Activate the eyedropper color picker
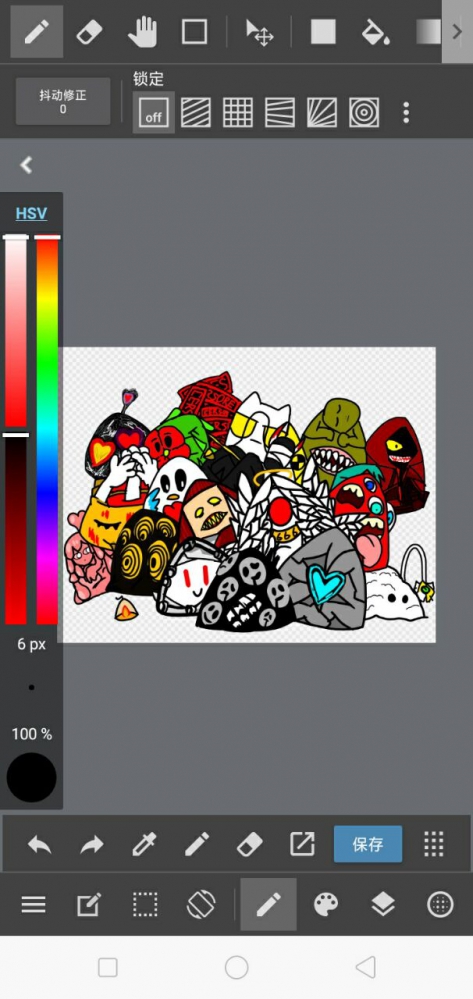The height and width of the screenshot is (999, 473). point(144,845)
